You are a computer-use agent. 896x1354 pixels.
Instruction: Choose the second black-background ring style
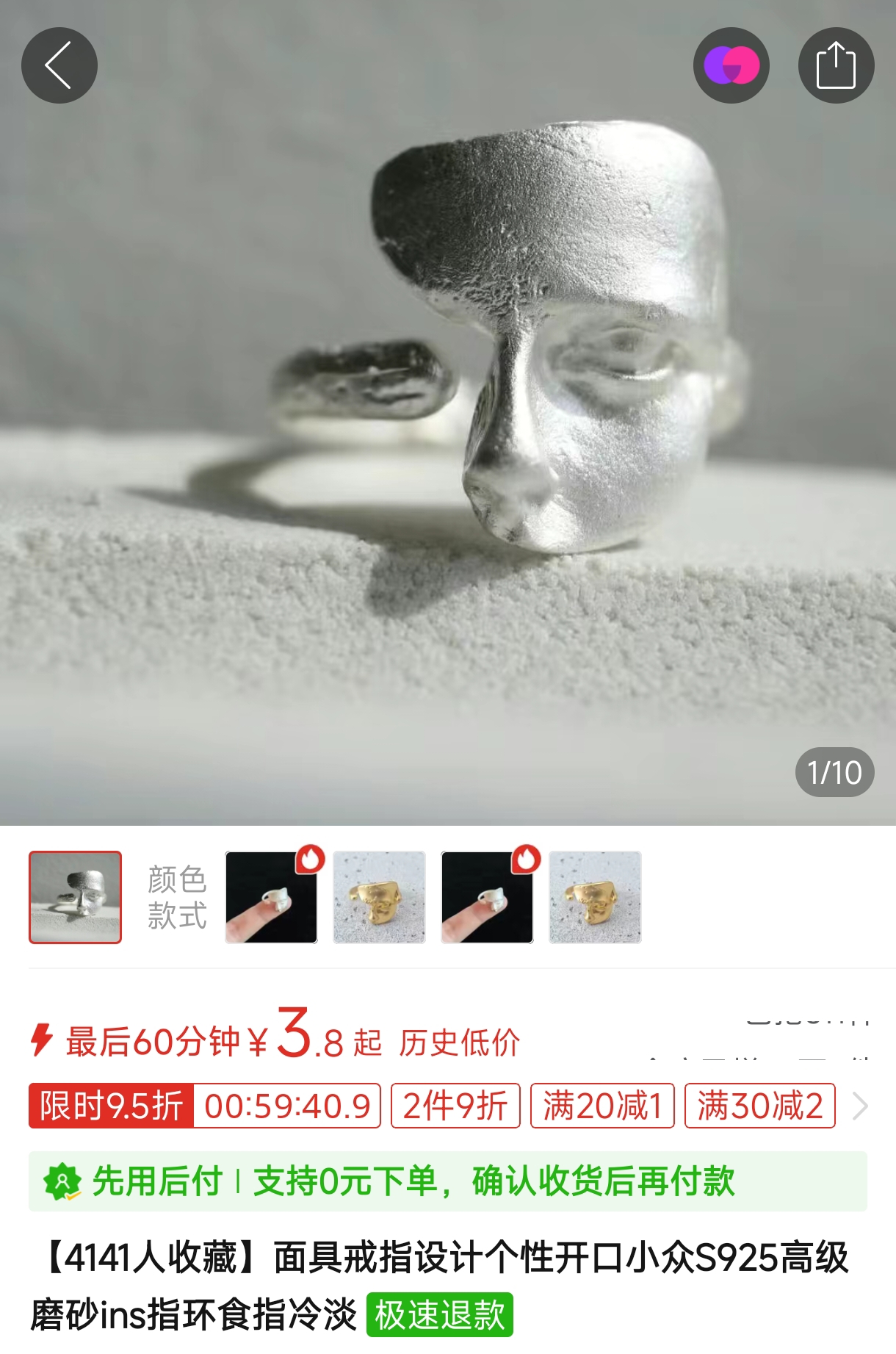487,897
